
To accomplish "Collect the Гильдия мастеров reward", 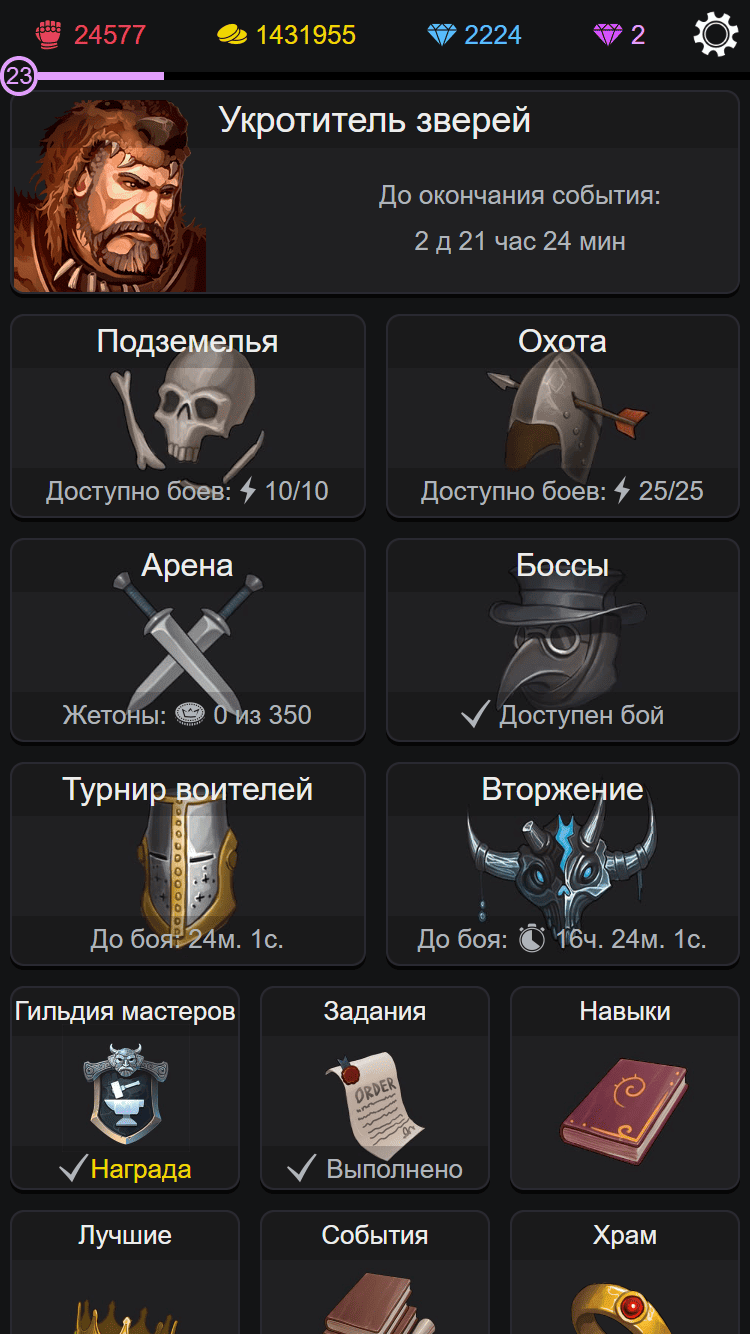I will click(x=125, y=1088).
